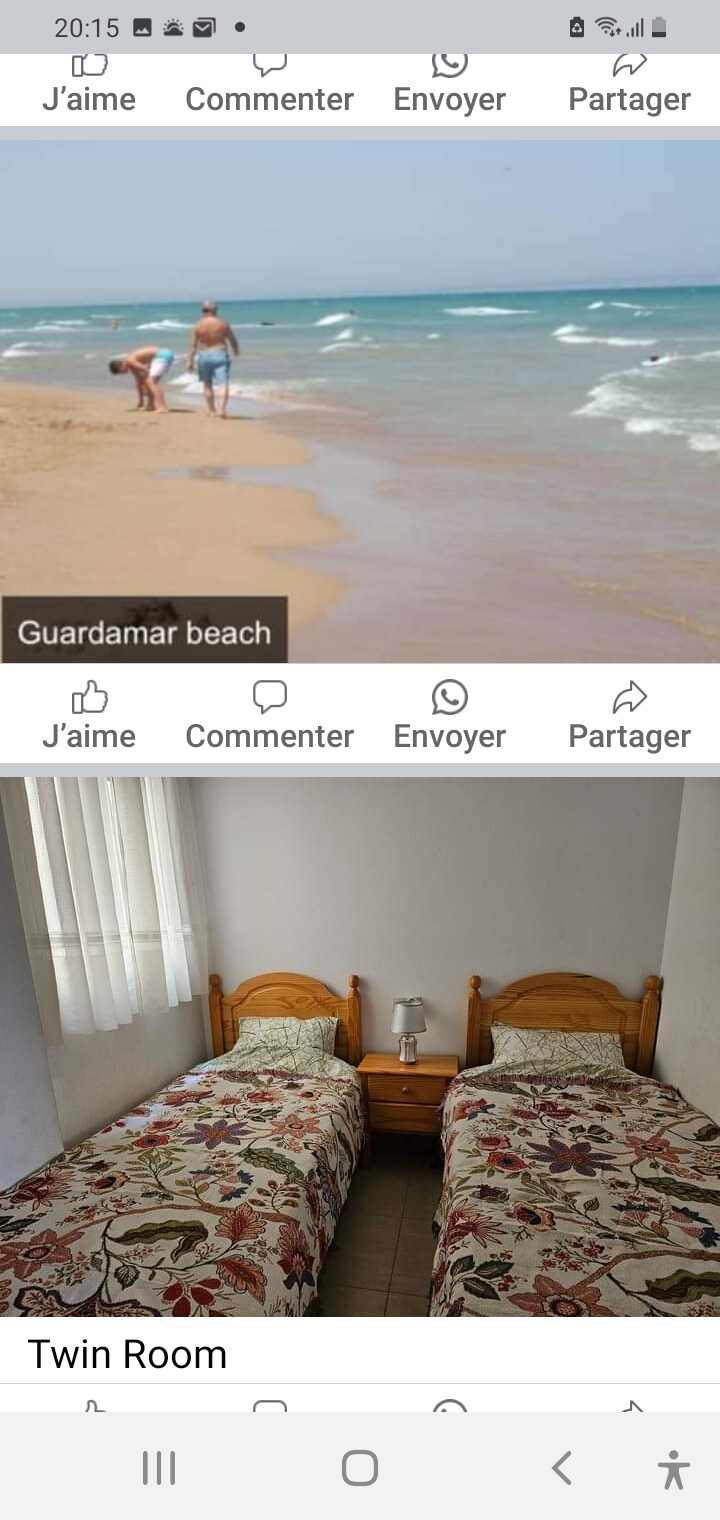Tap Partager in the topmost action row

coord(629,88)
